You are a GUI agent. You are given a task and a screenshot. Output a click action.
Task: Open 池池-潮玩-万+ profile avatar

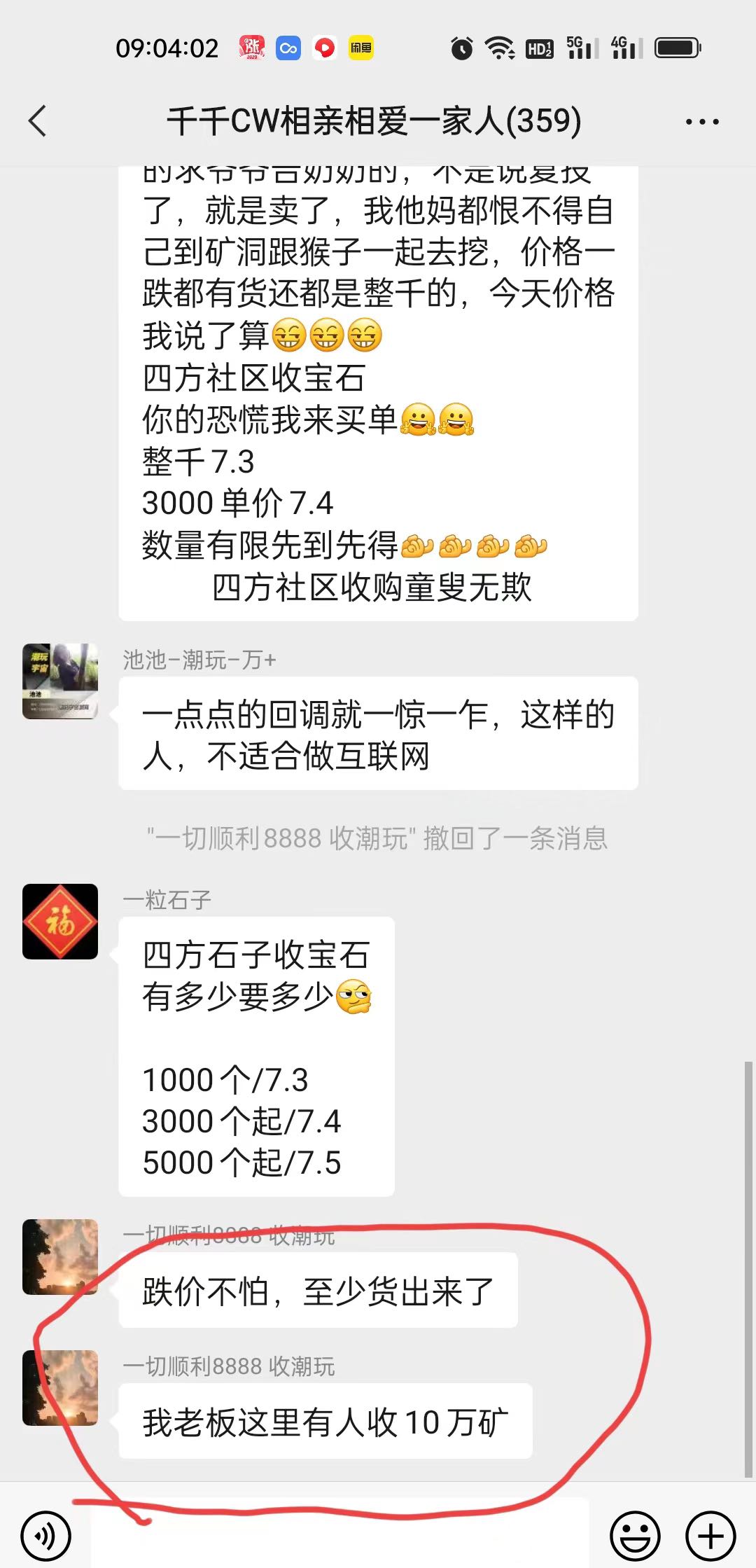(60, 681)
